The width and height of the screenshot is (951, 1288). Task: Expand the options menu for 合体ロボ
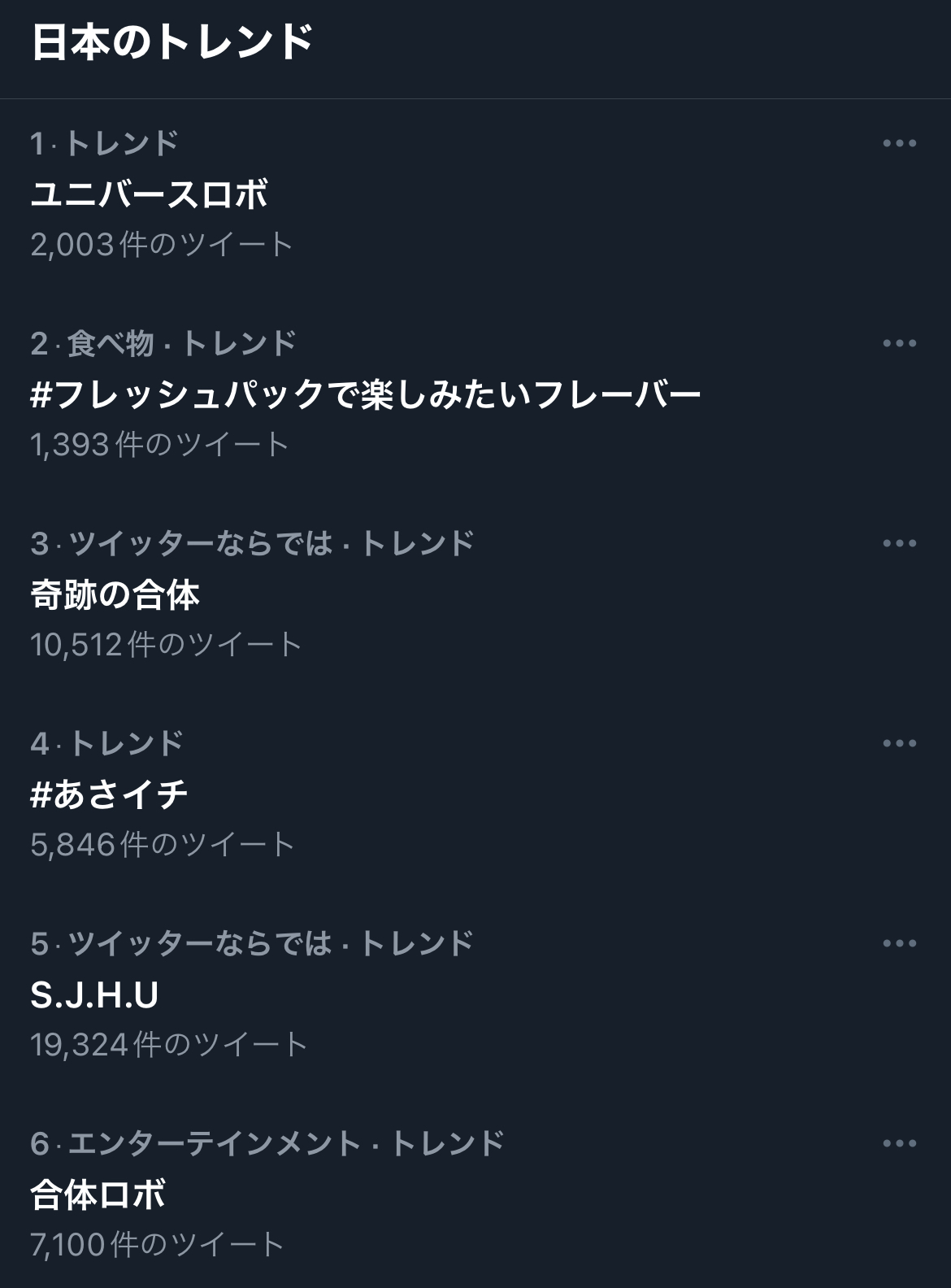pyautogui.click(x=899, y=1144)
